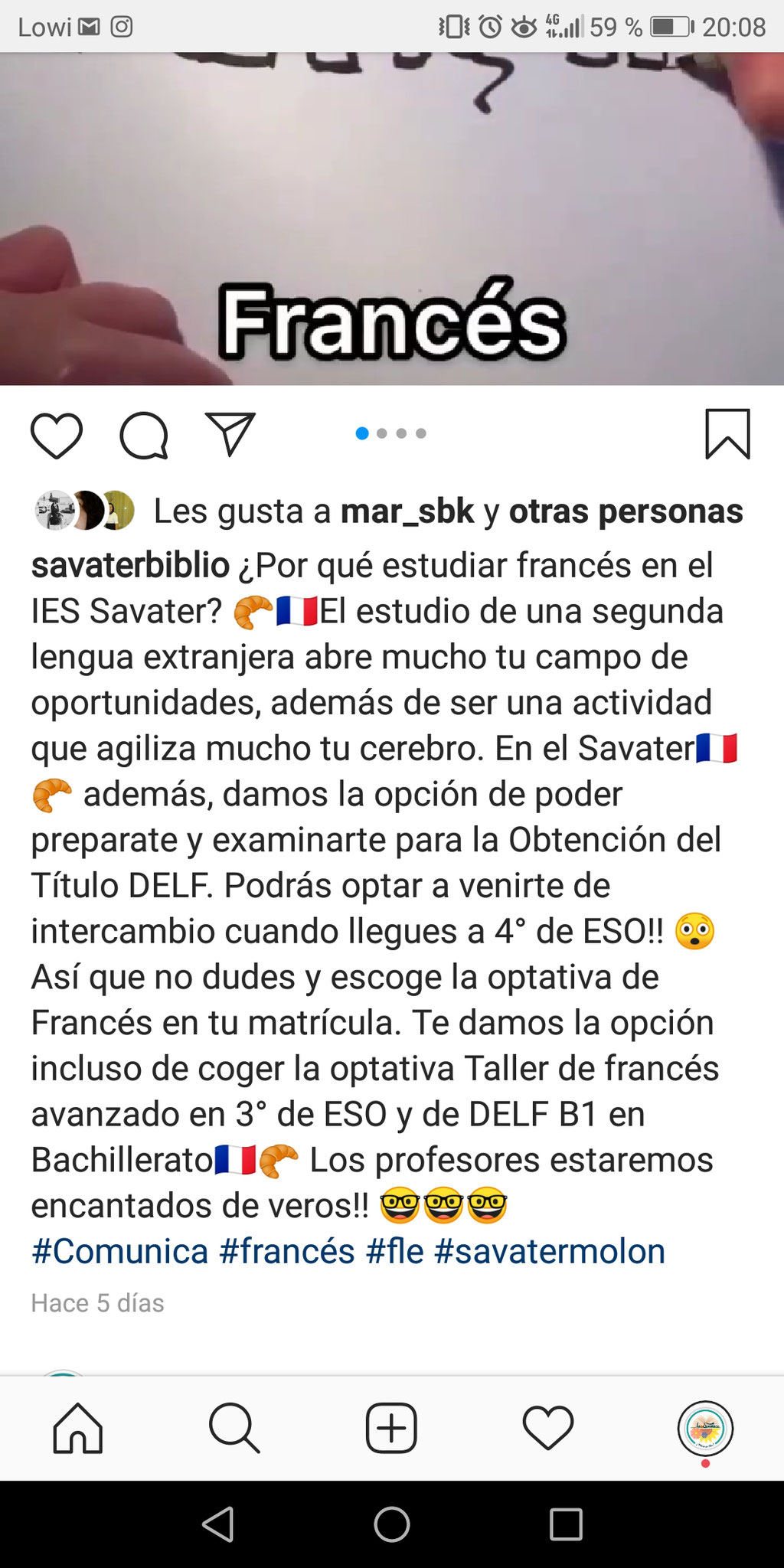Switch to my profile tab
Viewport: 784px width, 1568px height.
(705, 1428)
